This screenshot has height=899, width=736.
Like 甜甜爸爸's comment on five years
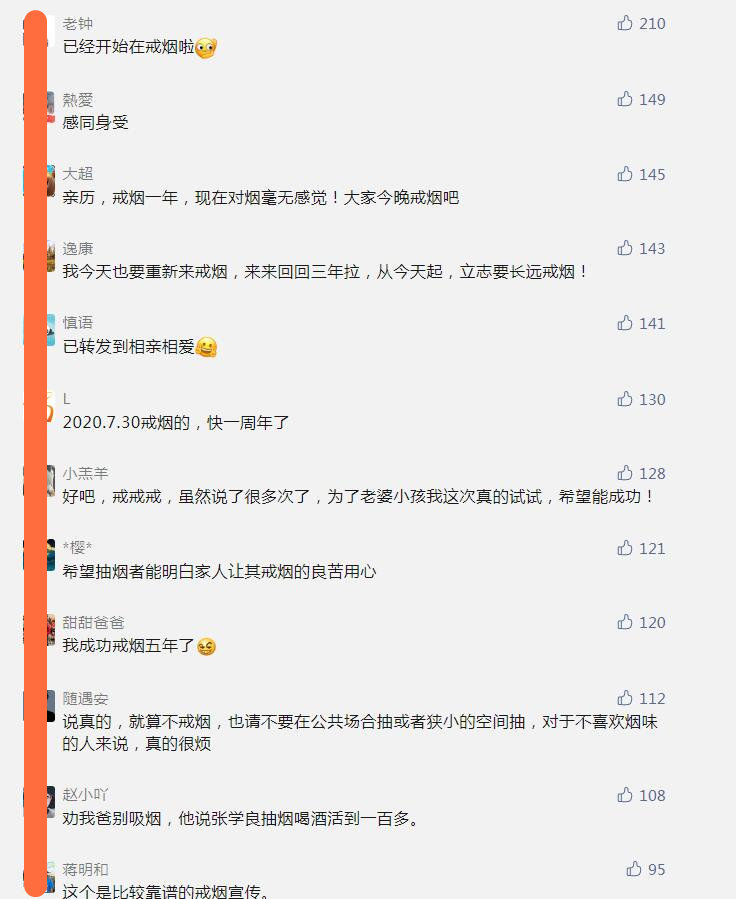tap(625, 621)
